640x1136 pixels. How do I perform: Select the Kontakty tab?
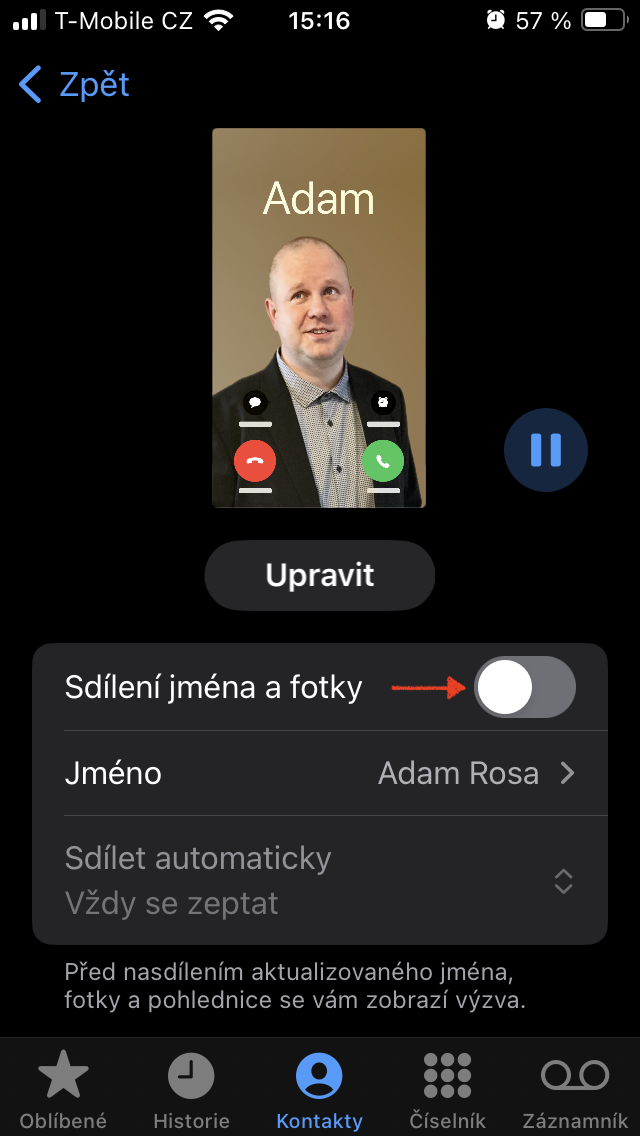319,1088
